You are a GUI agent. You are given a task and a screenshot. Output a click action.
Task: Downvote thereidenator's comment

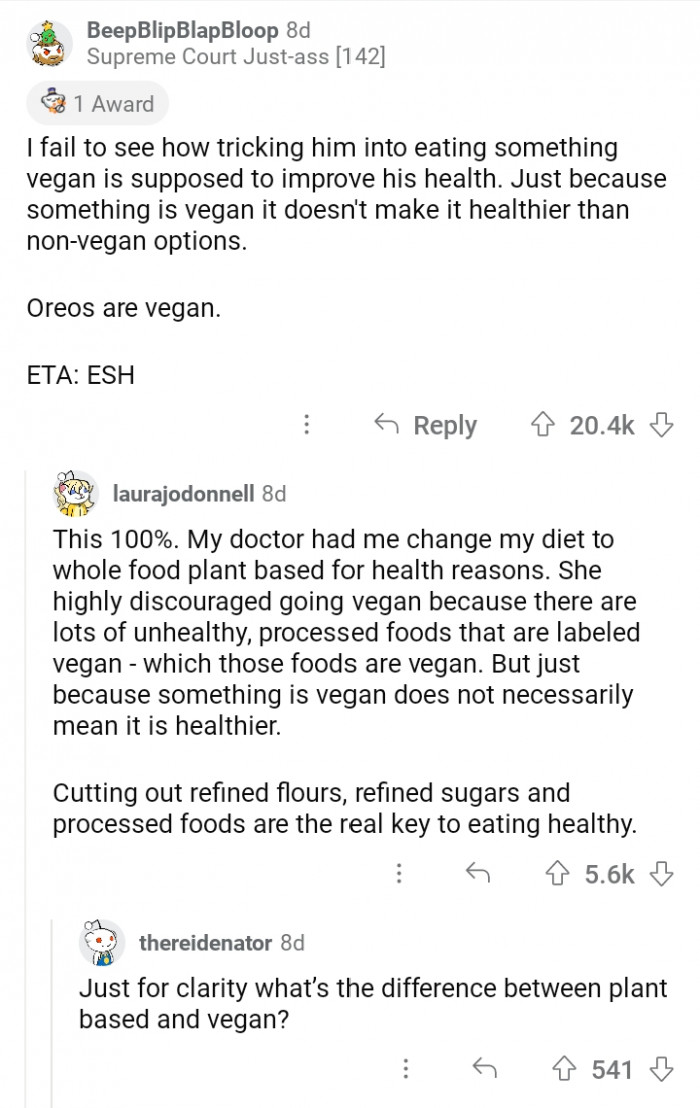point(661,1070)
